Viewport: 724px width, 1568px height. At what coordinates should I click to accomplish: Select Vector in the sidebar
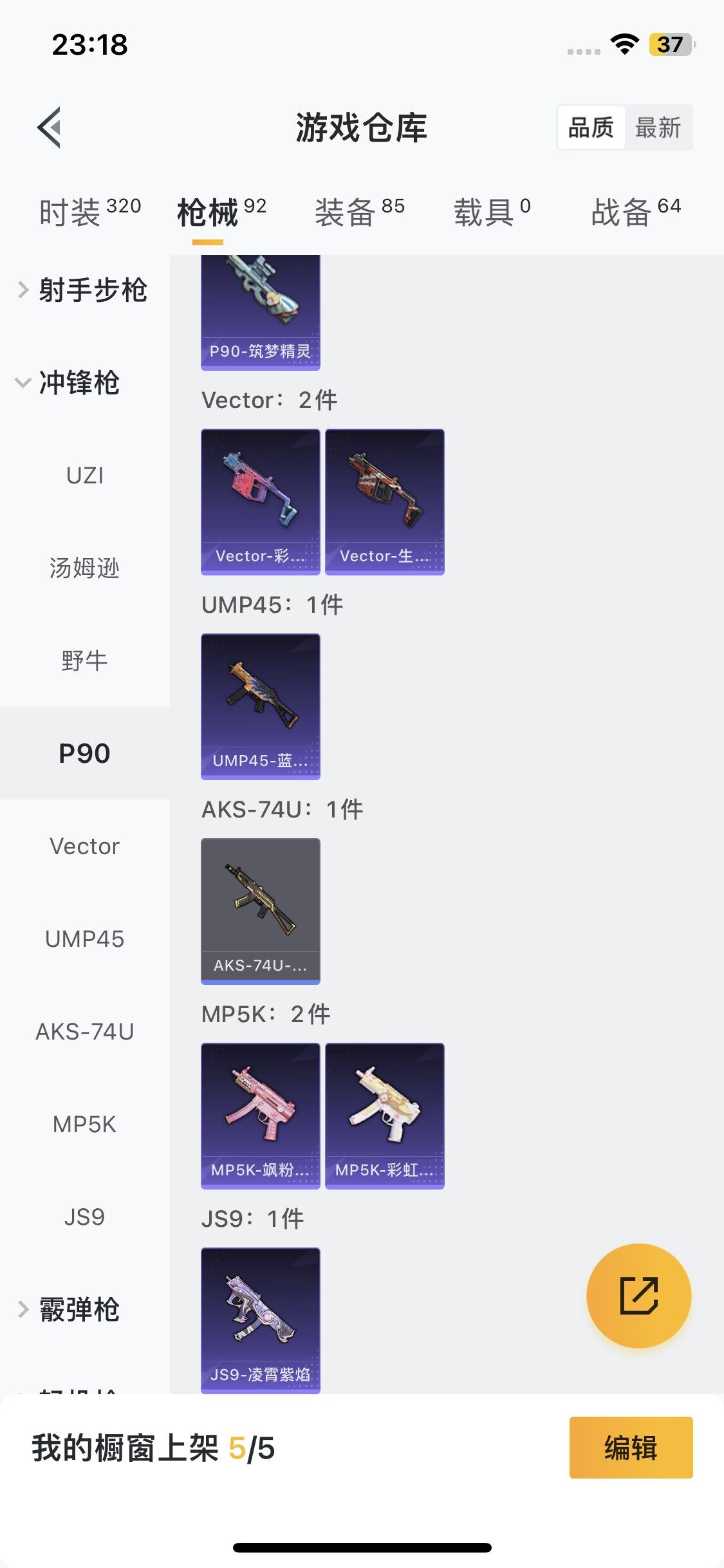(x=84, y=846)
